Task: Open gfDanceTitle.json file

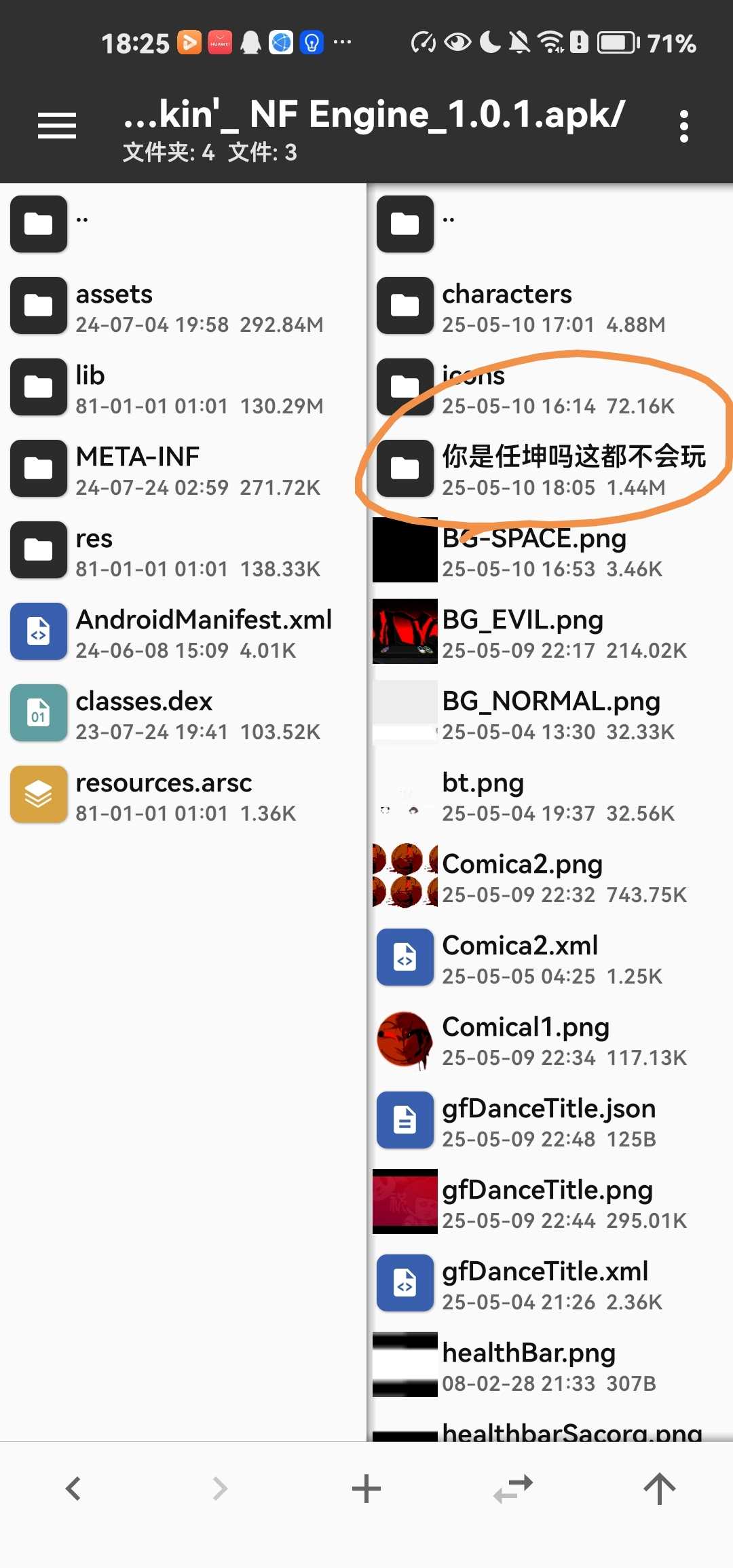Action: click(x=551, y=1121)
